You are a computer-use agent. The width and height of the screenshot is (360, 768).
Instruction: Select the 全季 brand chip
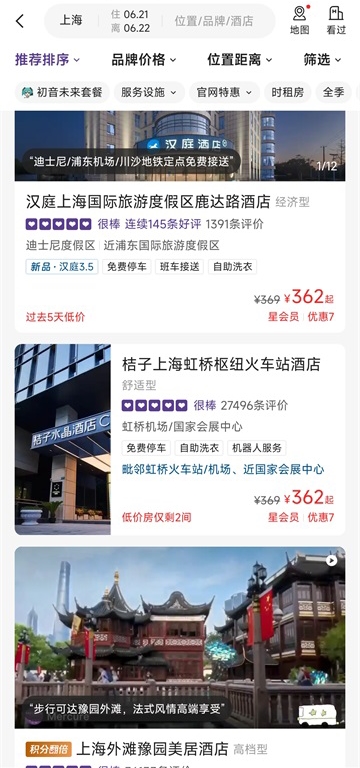pyautogui.click(x=334, y=92)
